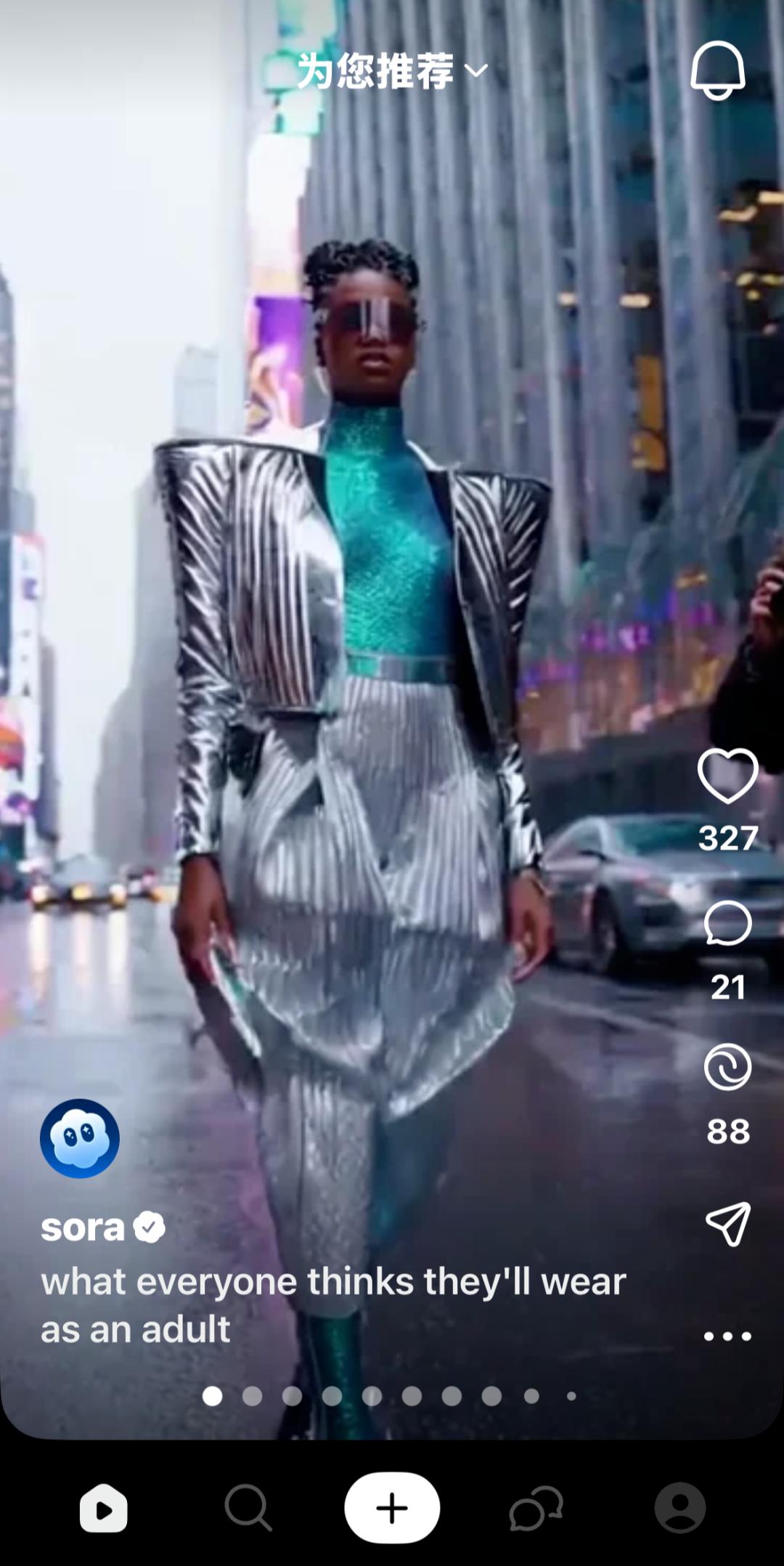784x1566 pixels.
Task: Switch to the home feed tab
Action: click(103, 1508)
